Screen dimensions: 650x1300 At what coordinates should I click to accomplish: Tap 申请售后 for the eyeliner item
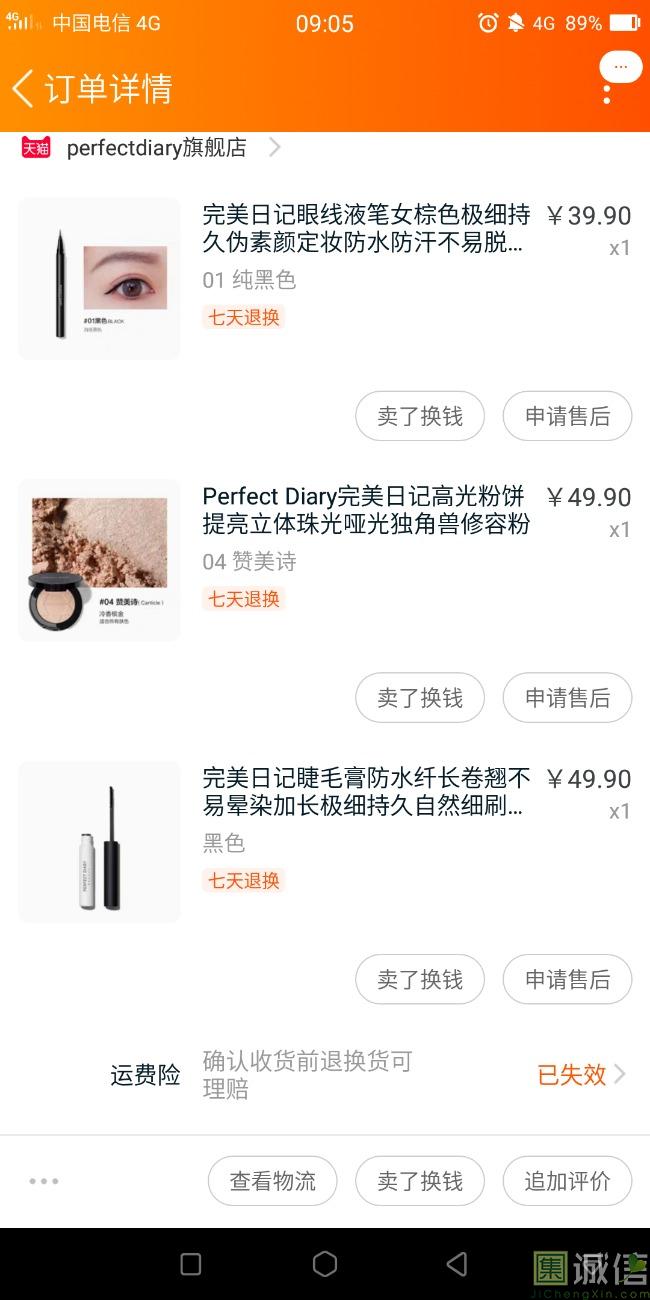567,416
